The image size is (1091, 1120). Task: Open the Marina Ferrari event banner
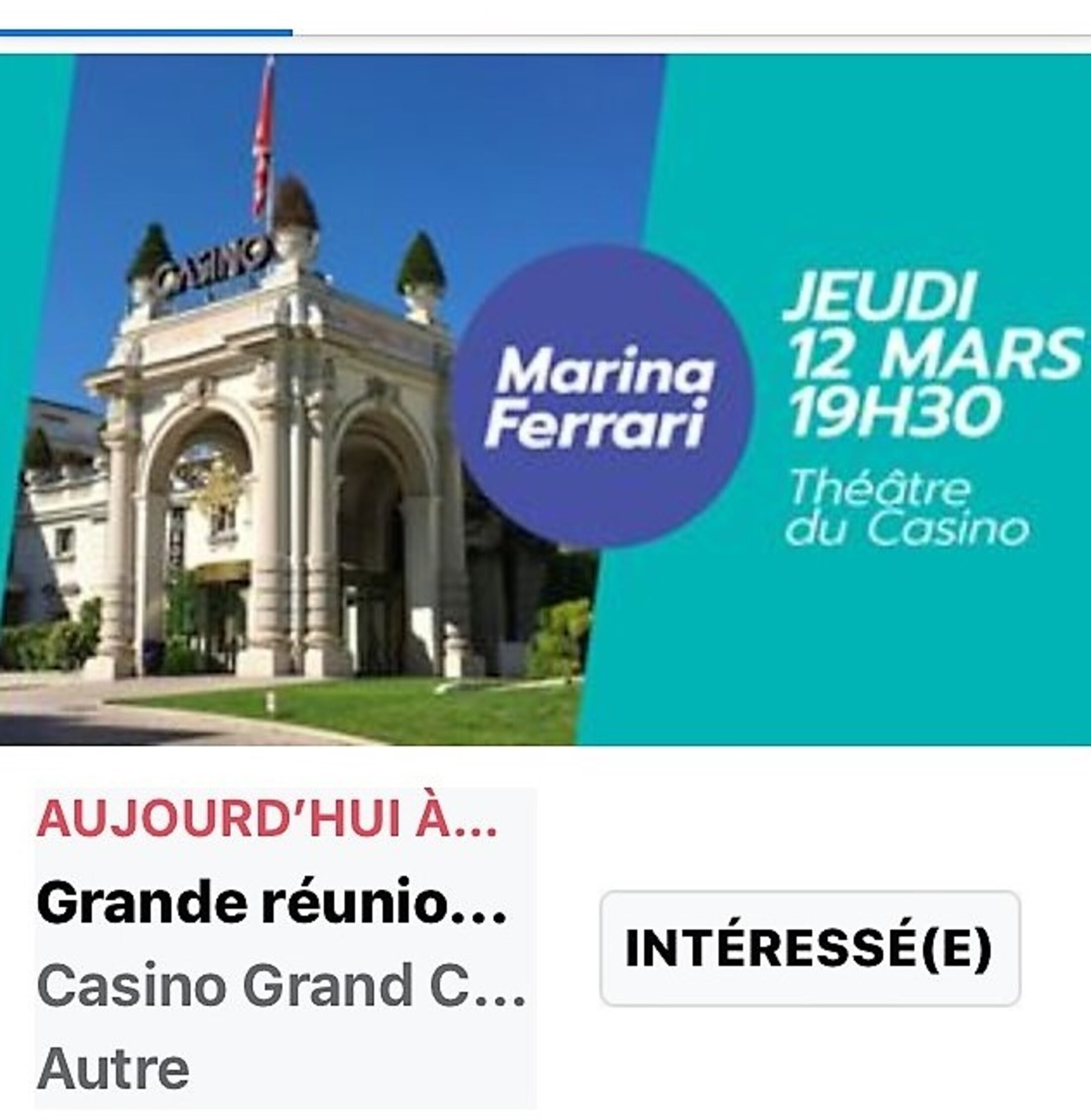point(545,400)
